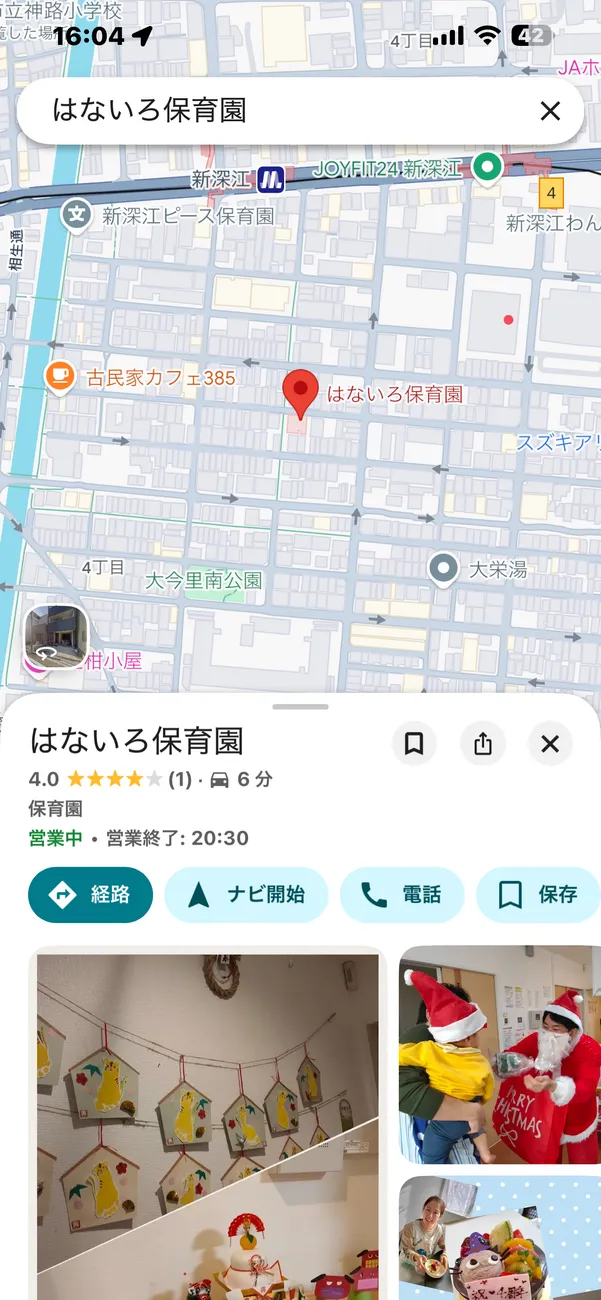Select the 古民家カフェ385 map marker

click(60, 376)
